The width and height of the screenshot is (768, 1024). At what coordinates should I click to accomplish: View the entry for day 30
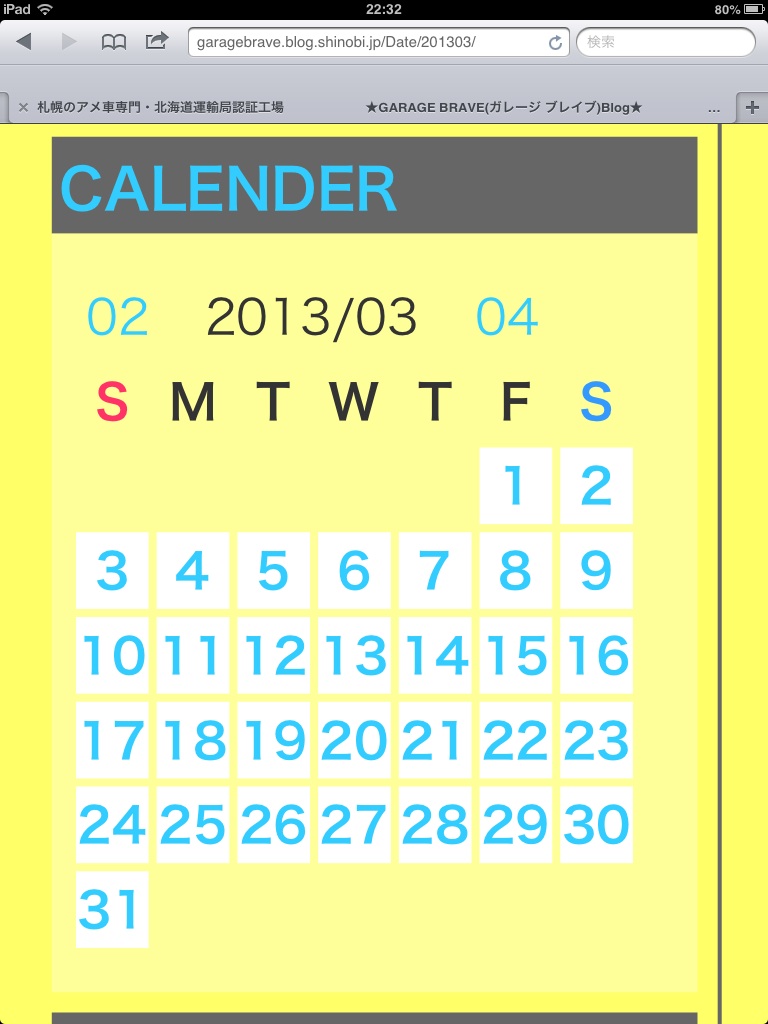coord(596,826)
